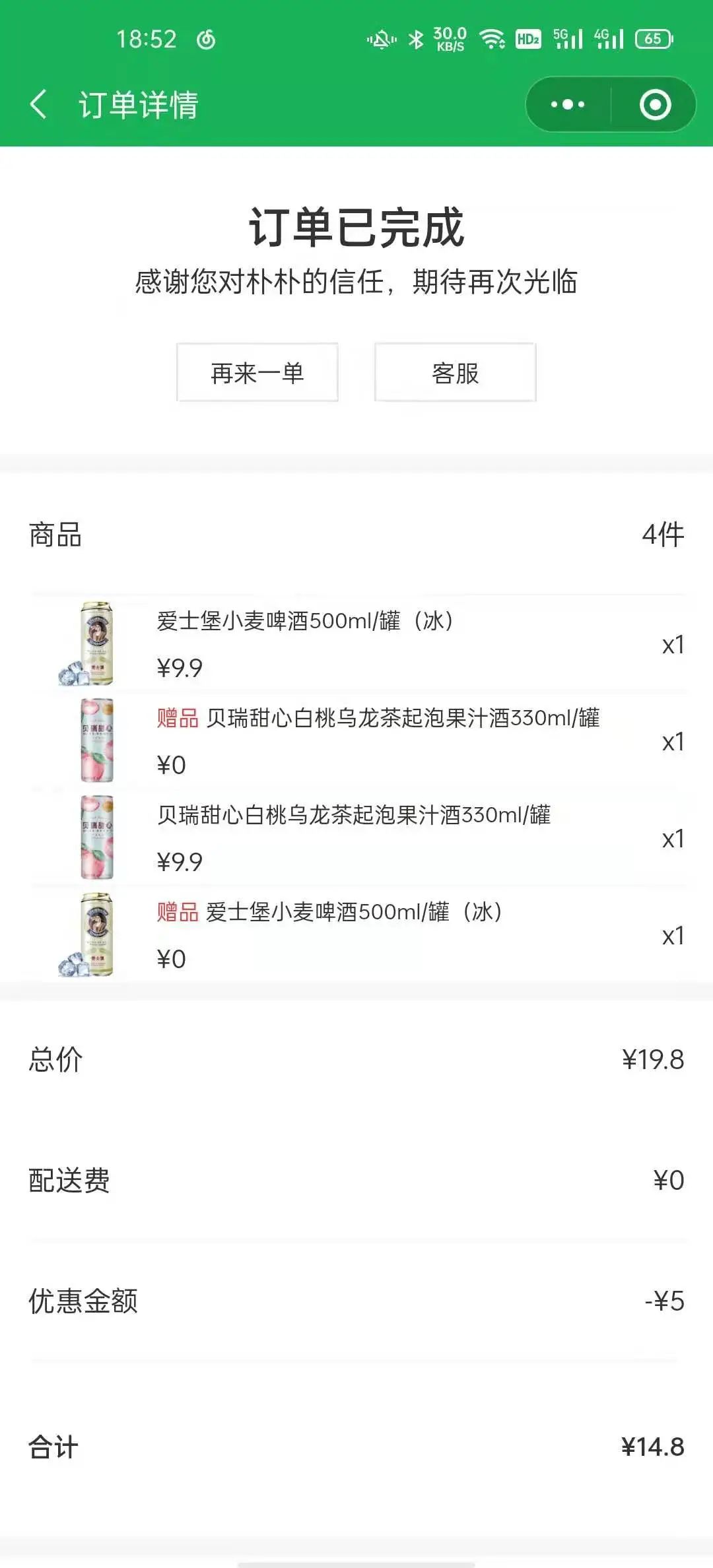Close the mini program via the circle icon

click(655, 104)
